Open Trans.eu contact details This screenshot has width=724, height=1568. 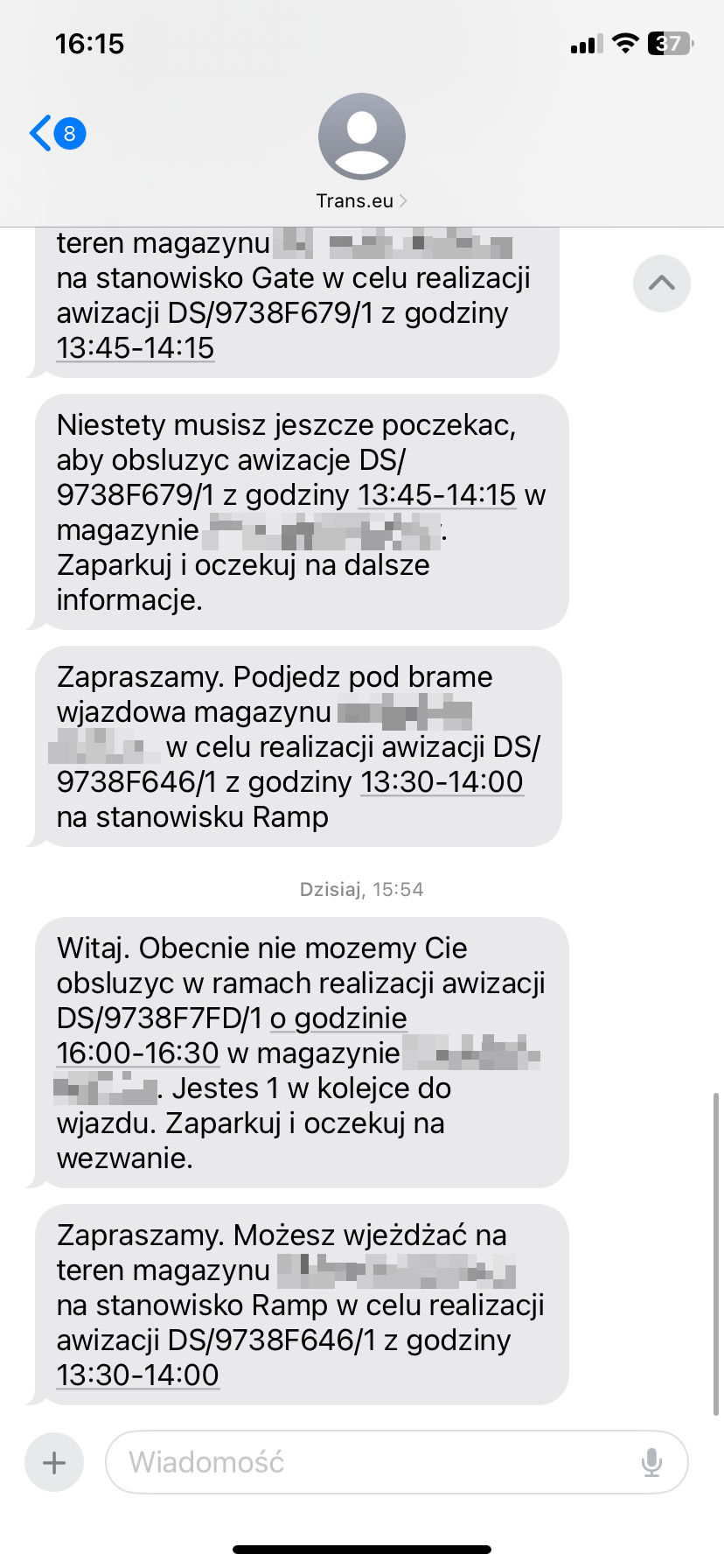pos(361,151)
